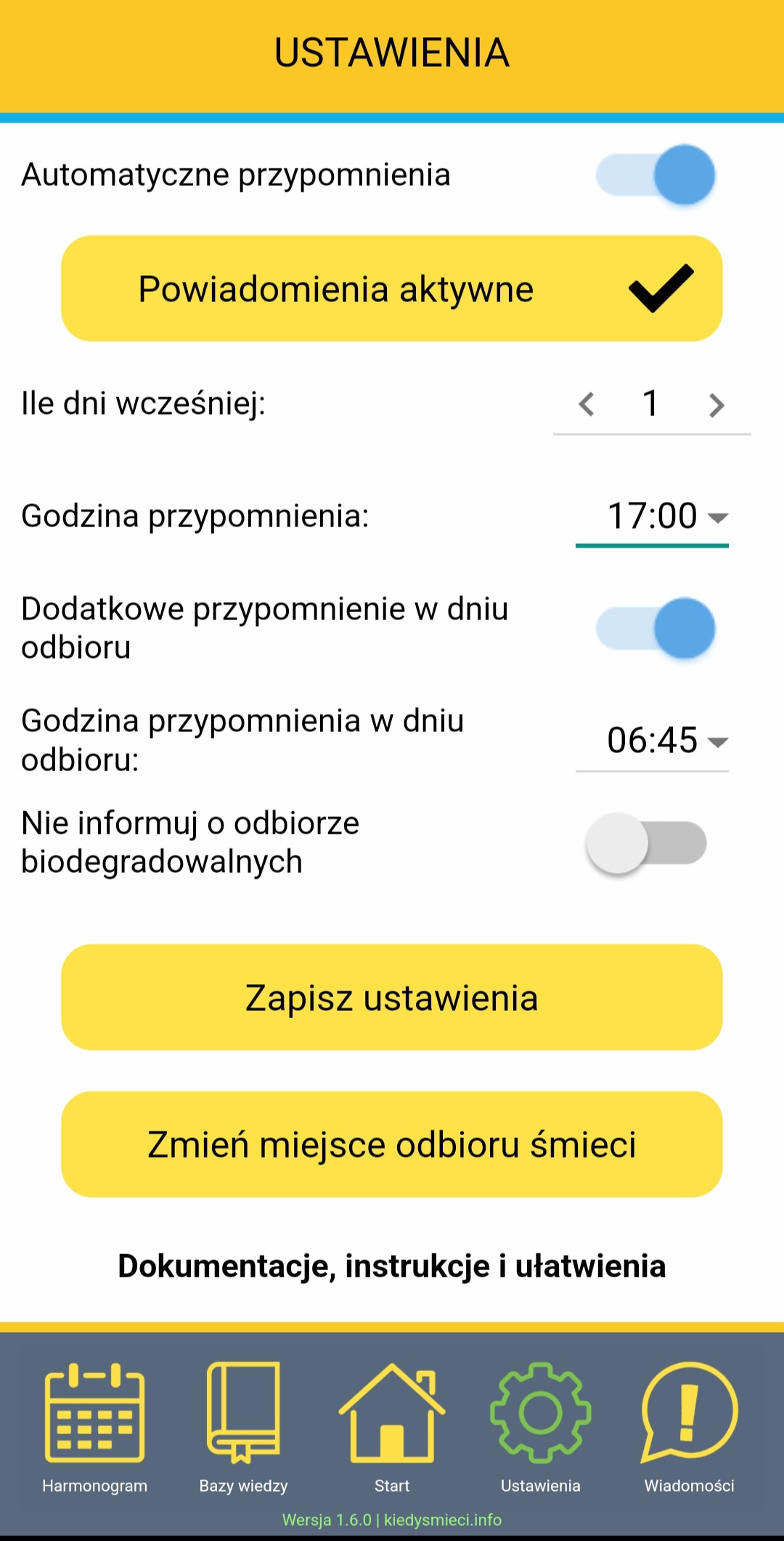Tap Zapisz ustawienia to save settings
The image size is (784, 1541).
click(x=392, y=997)
